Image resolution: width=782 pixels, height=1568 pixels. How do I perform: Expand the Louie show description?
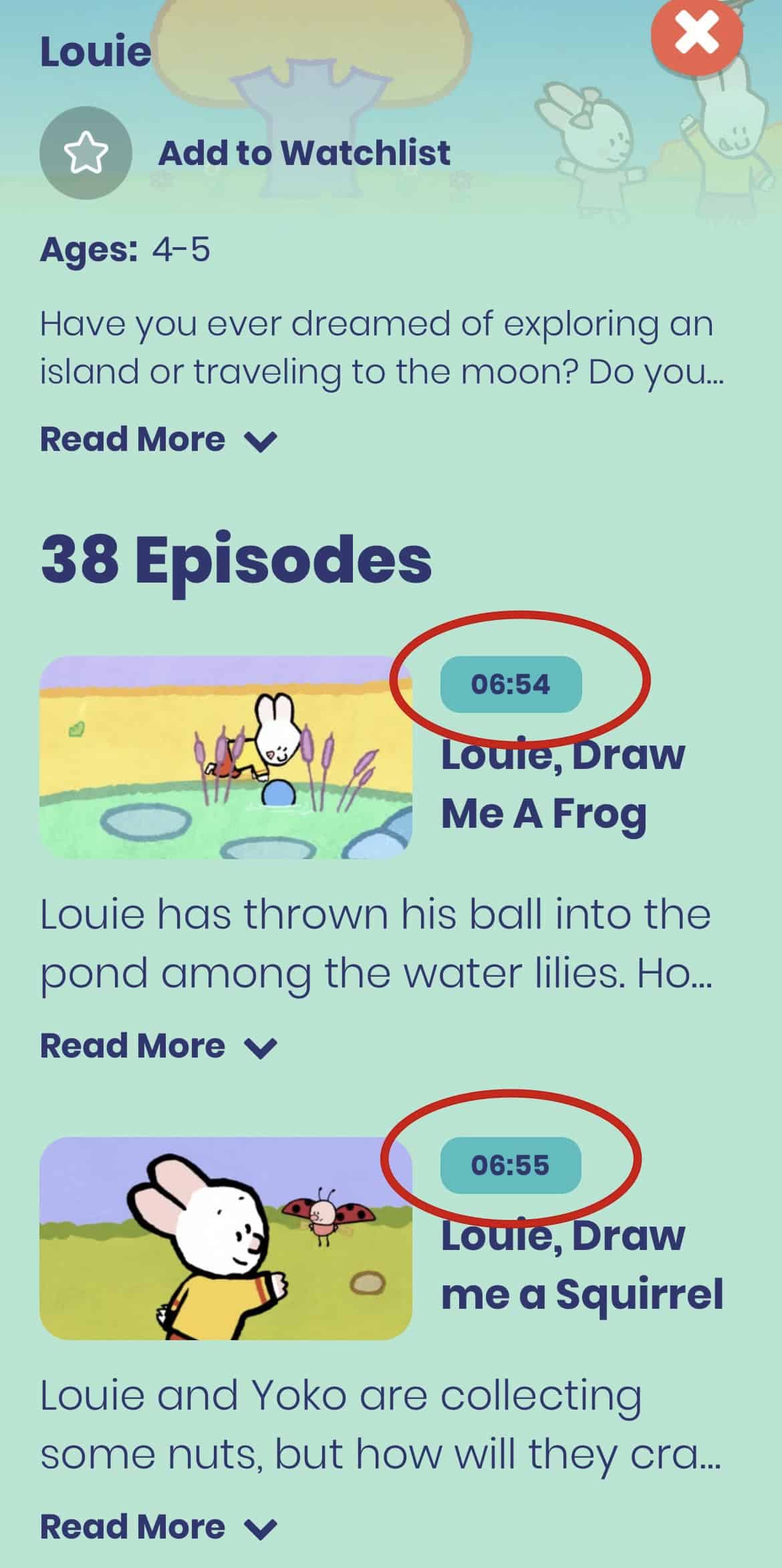click(x=158, y=440)
